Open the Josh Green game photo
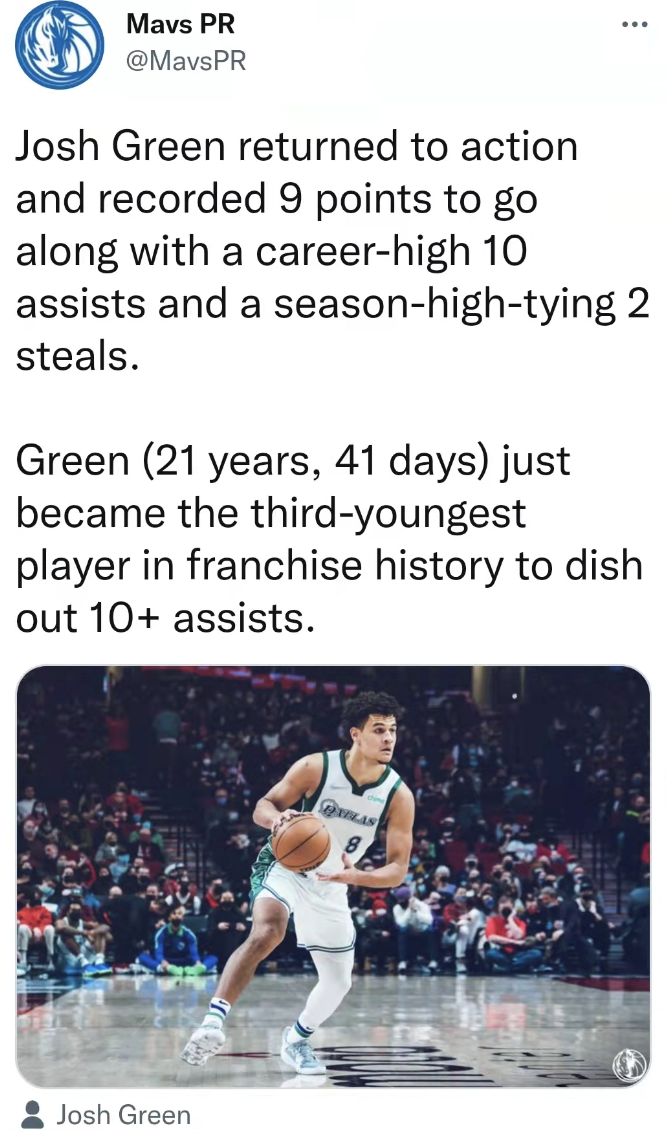Screen dimensions: 666x1134 click(x=333, y=876)
